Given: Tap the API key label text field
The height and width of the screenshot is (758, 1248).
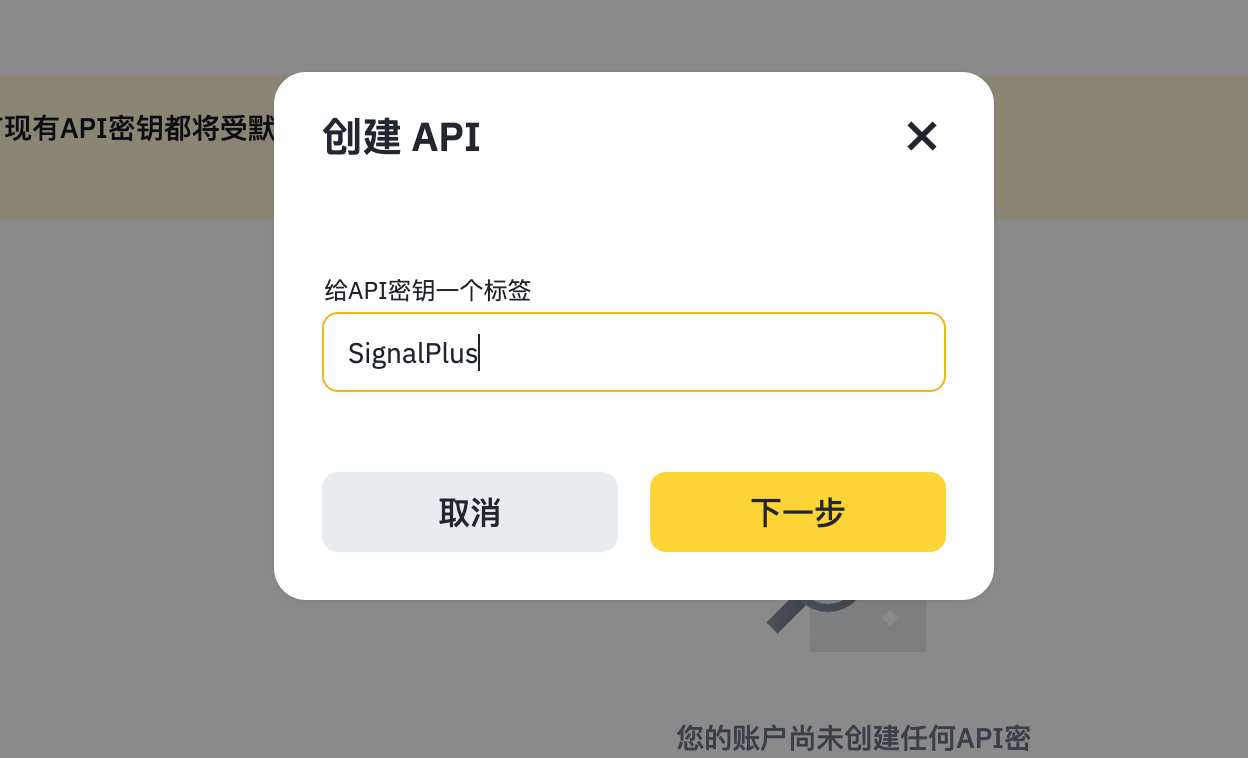Looking at the screenshot, I should (x=633, y=352).
